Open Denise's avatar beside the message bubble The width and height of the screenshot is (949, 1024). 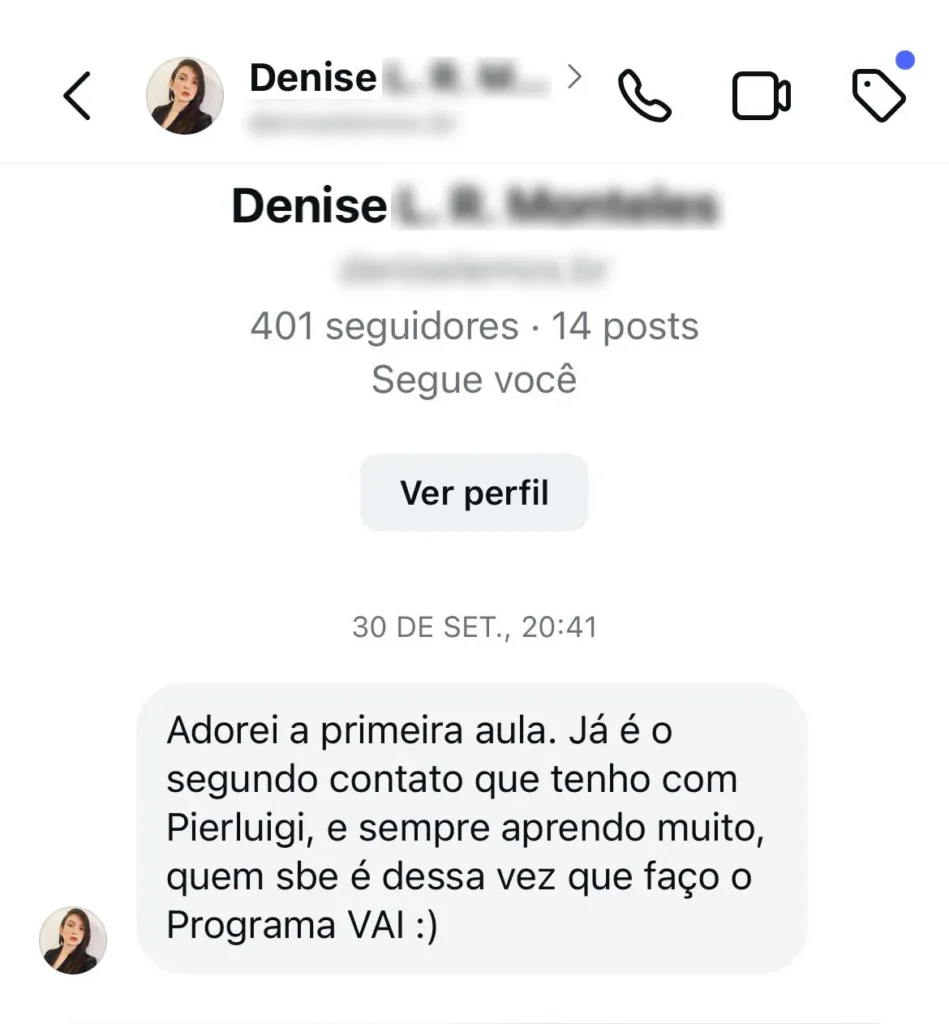(73, 940)
